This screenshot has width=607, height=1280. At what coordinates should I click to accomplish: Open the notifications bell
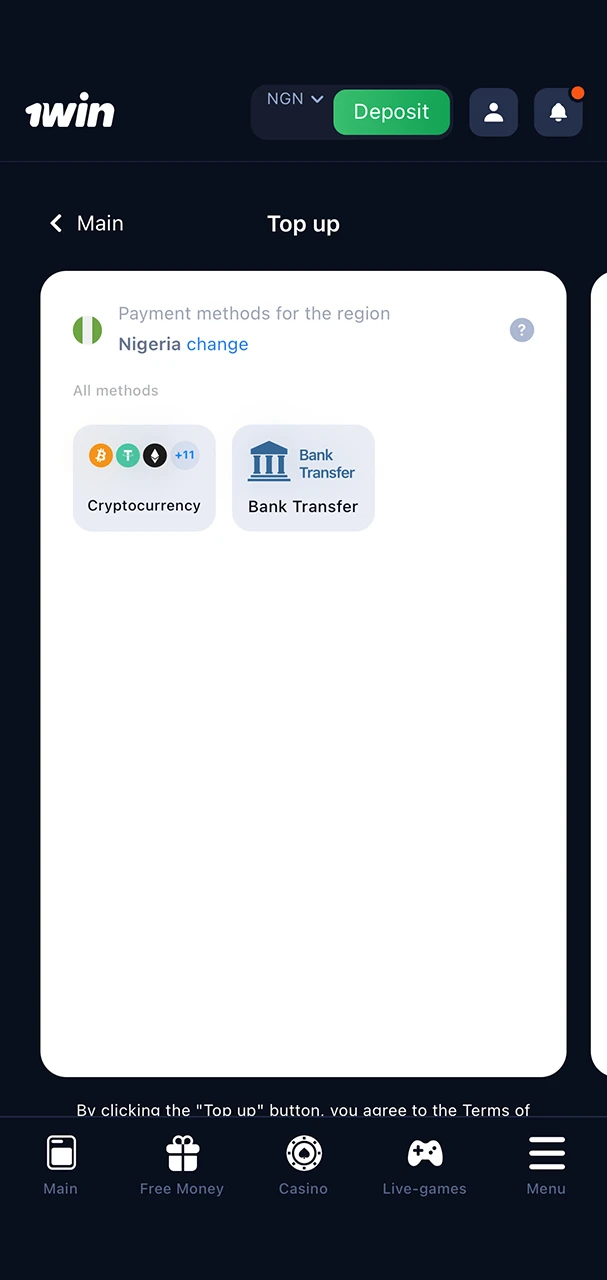558,112
